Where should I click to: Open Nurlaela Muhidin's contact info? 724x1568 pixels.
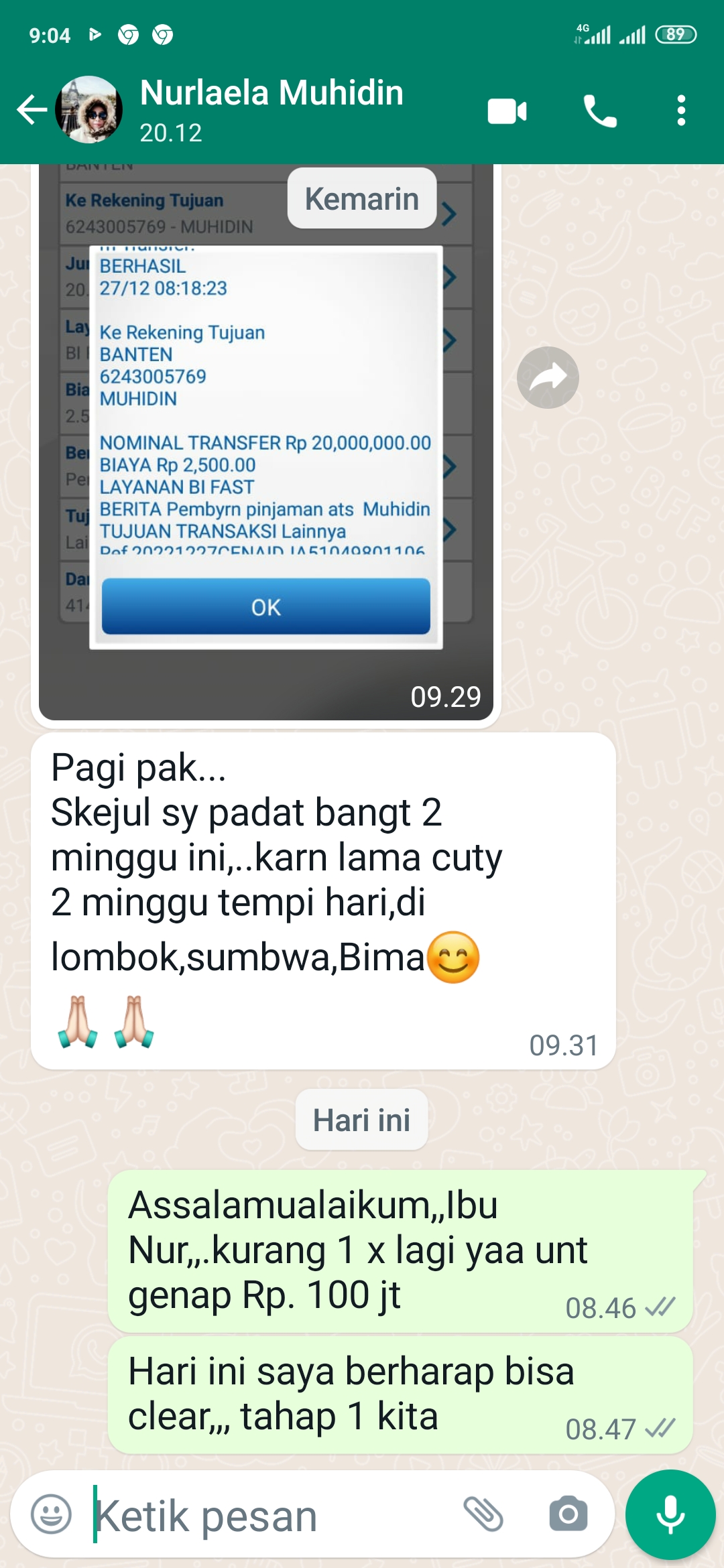(271, 109)
